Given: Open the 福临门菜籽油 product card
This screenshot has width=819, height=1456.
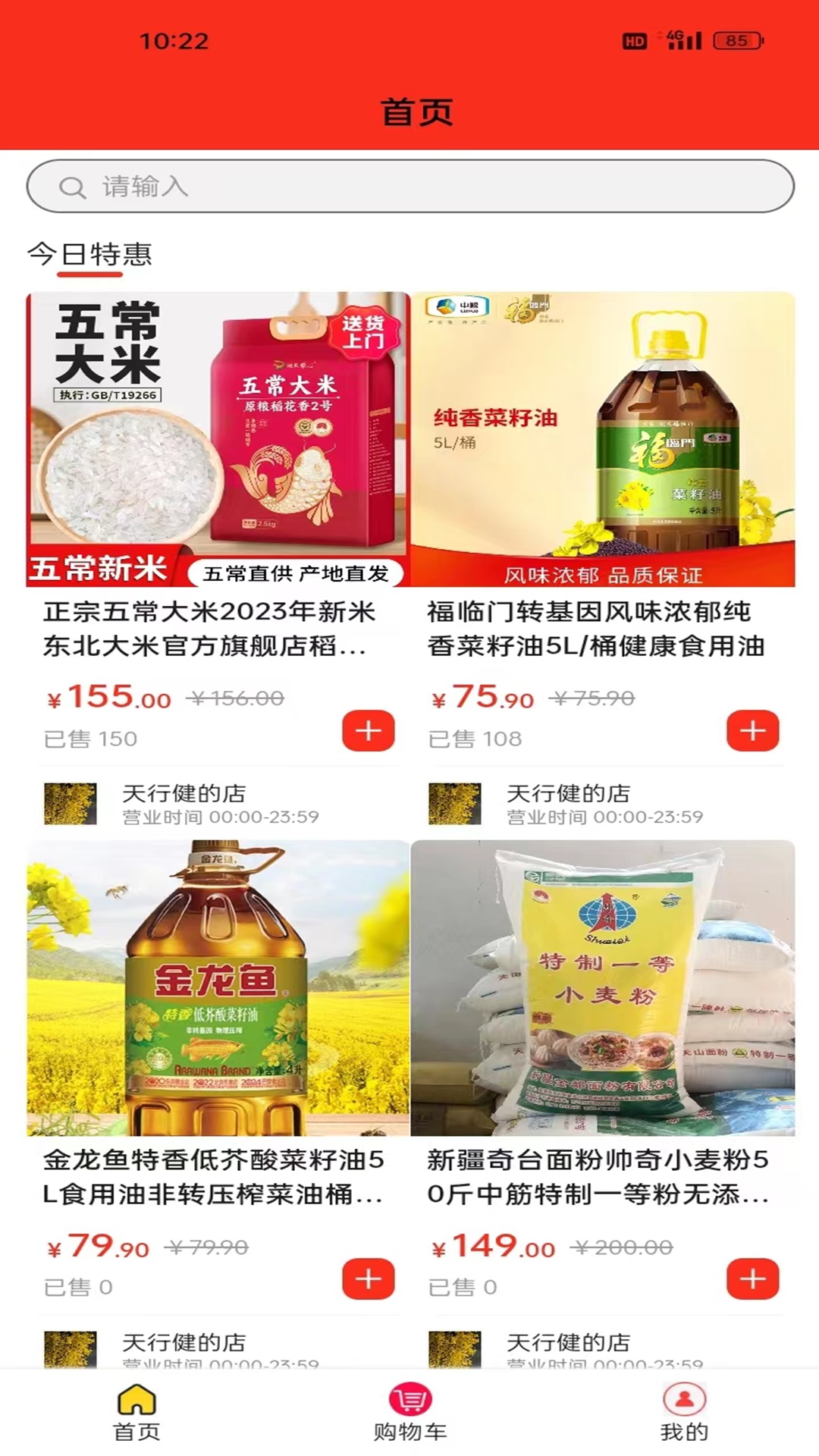Looking at the screenshot, I should click(603, 440).
